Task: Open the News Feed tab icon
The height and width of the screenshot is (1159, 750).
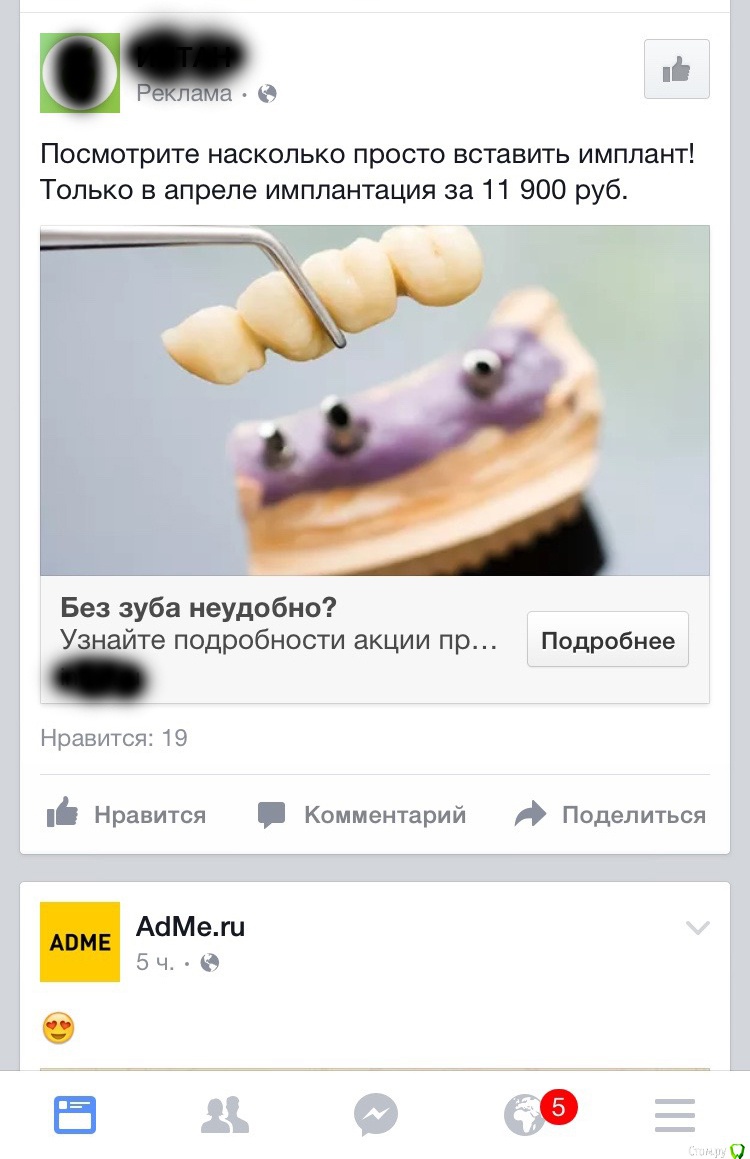Action: click(x=76, y=1114)
